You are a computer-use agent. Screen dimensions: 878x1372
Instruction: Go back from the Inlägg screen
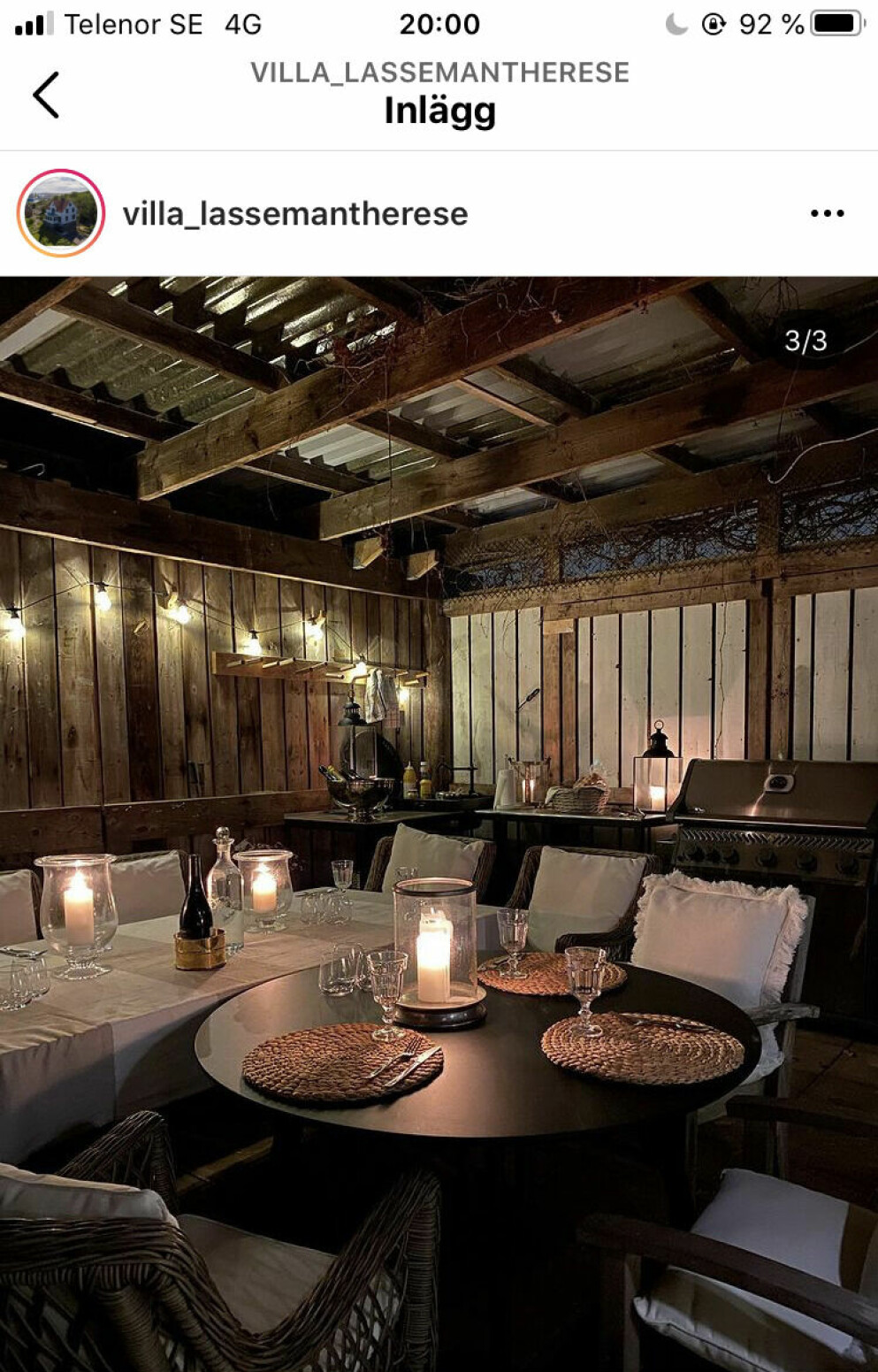(46, 95)
